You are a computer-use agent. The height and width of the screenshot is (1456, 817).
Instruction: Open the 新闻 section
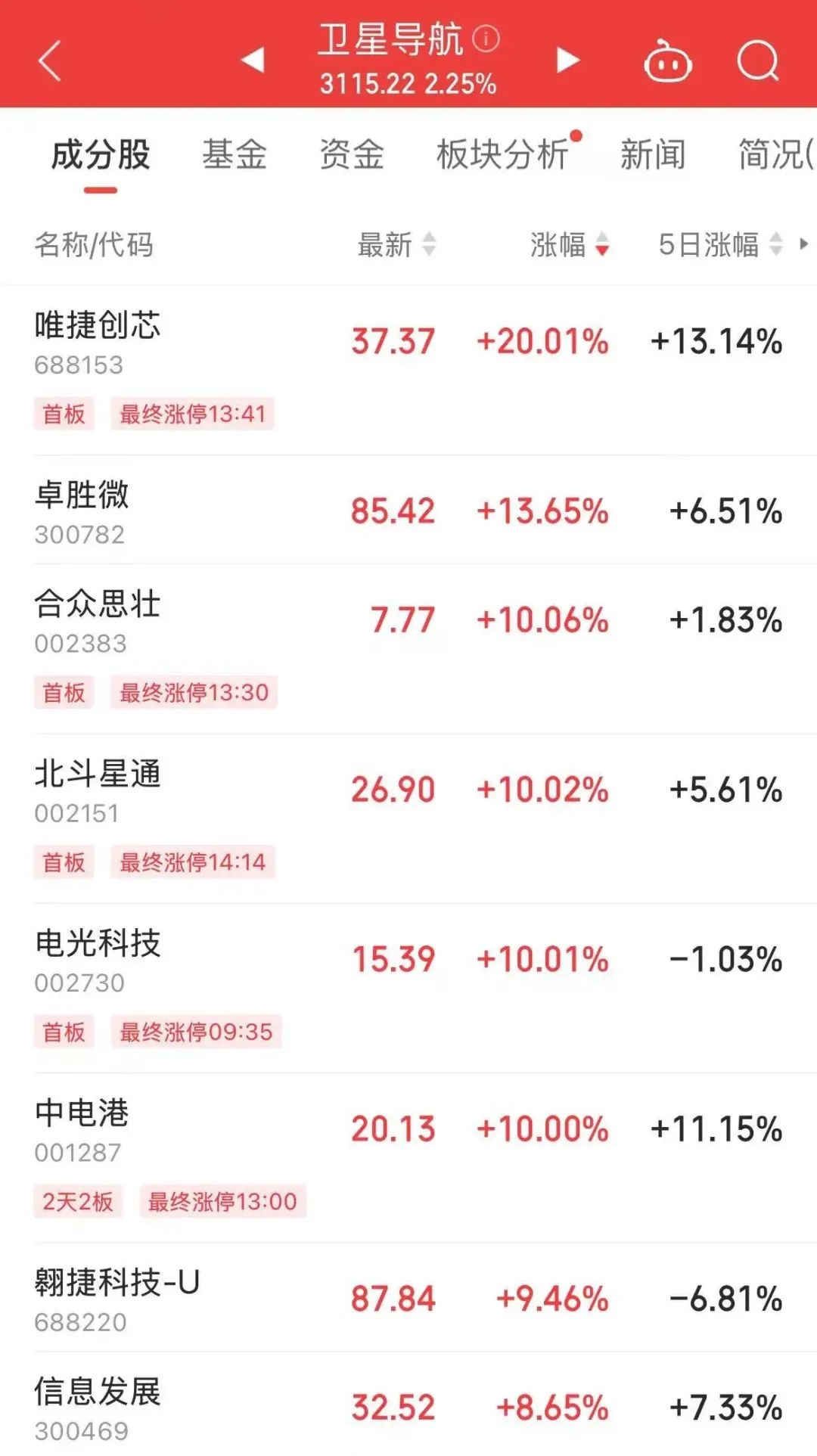click(x=652, y=154)
